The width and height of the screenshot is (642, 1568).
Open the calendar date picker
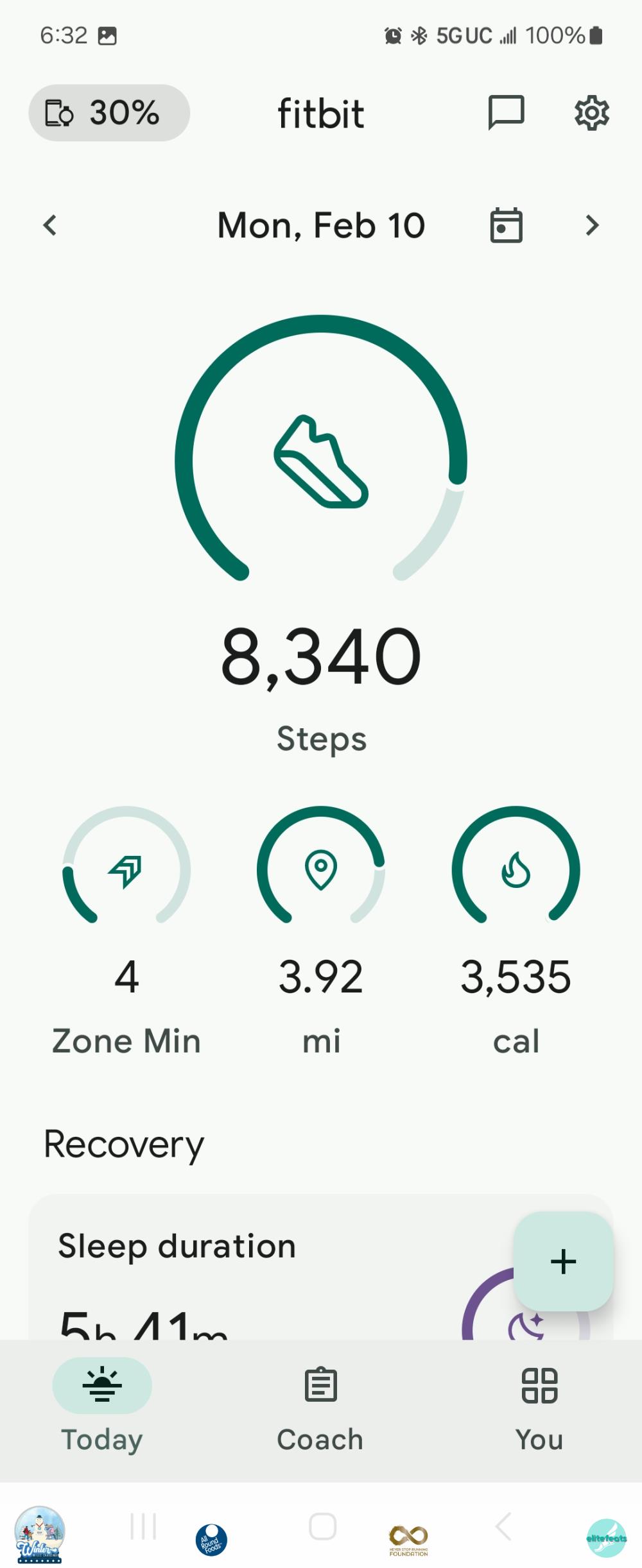[506, 225]
